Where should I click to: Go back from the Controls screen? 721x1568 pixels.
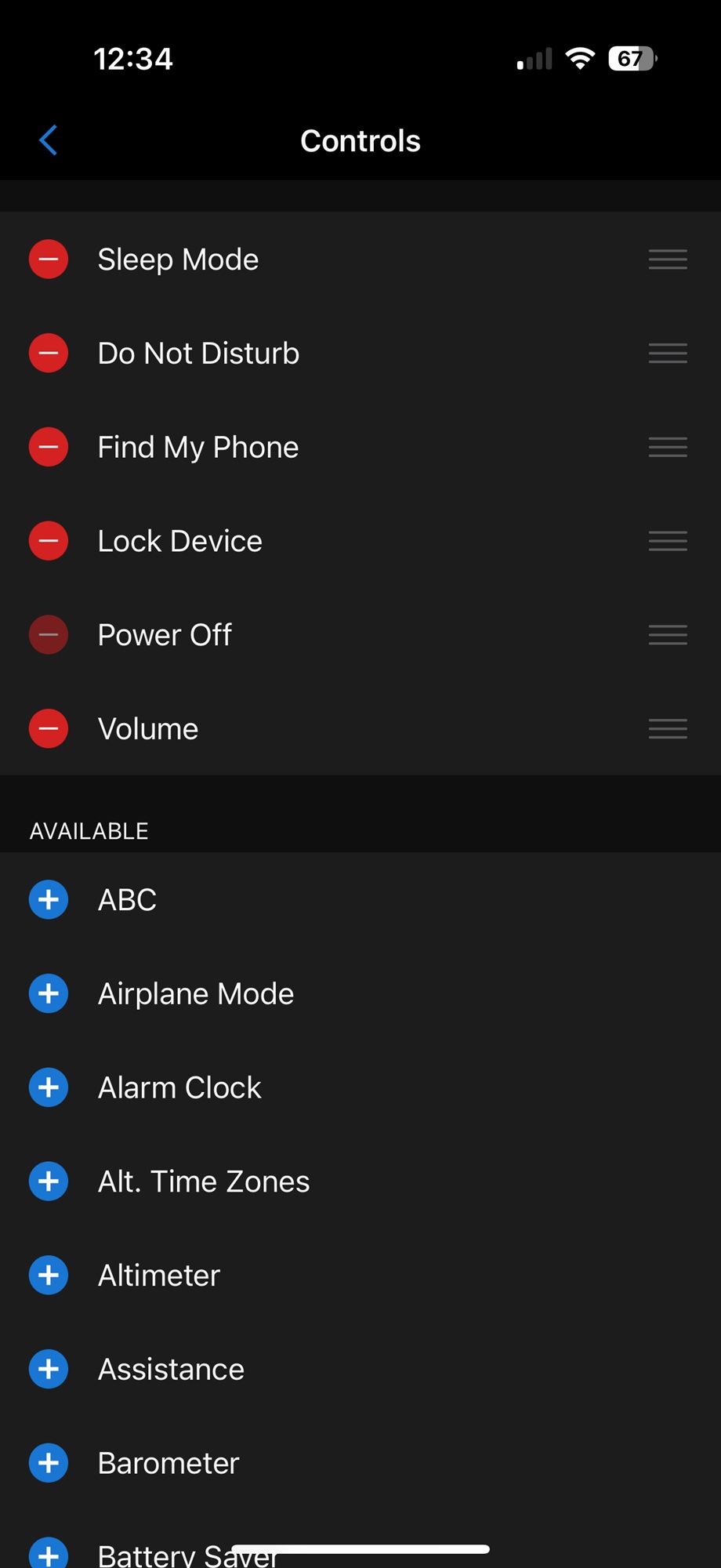[x=49, y=140]
